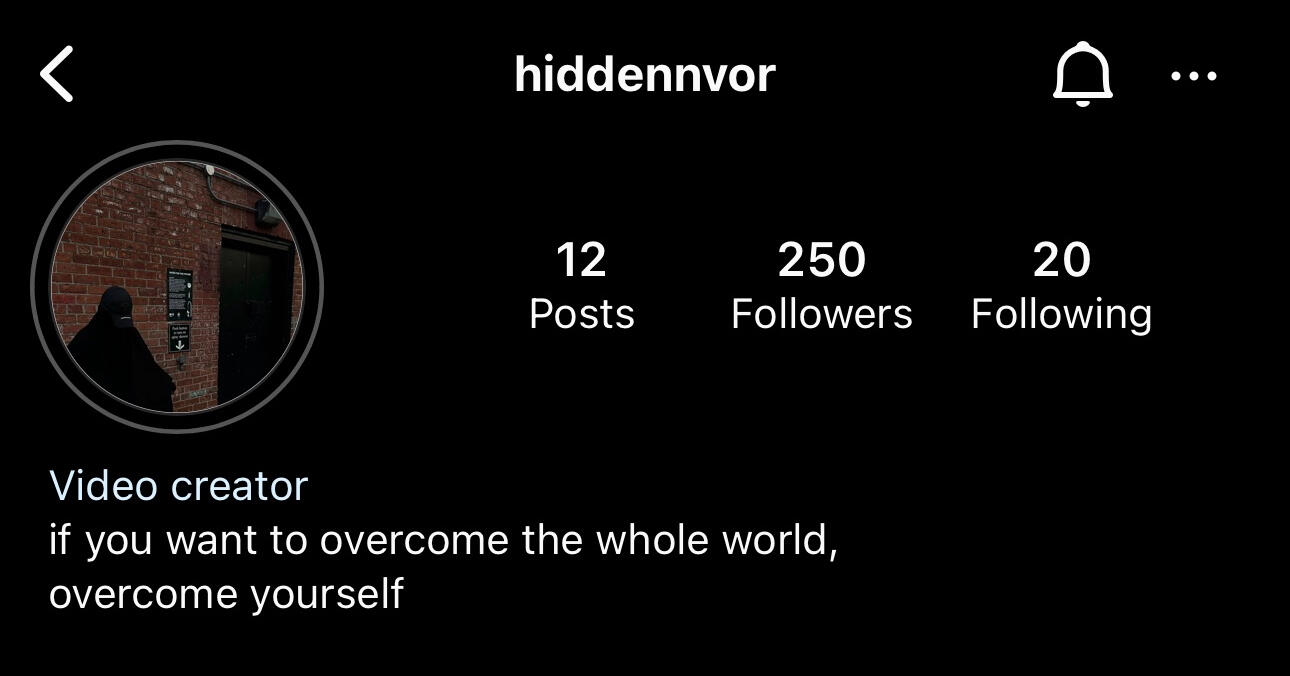Open the notifications bell for hiddennvor

point(1082,75)
